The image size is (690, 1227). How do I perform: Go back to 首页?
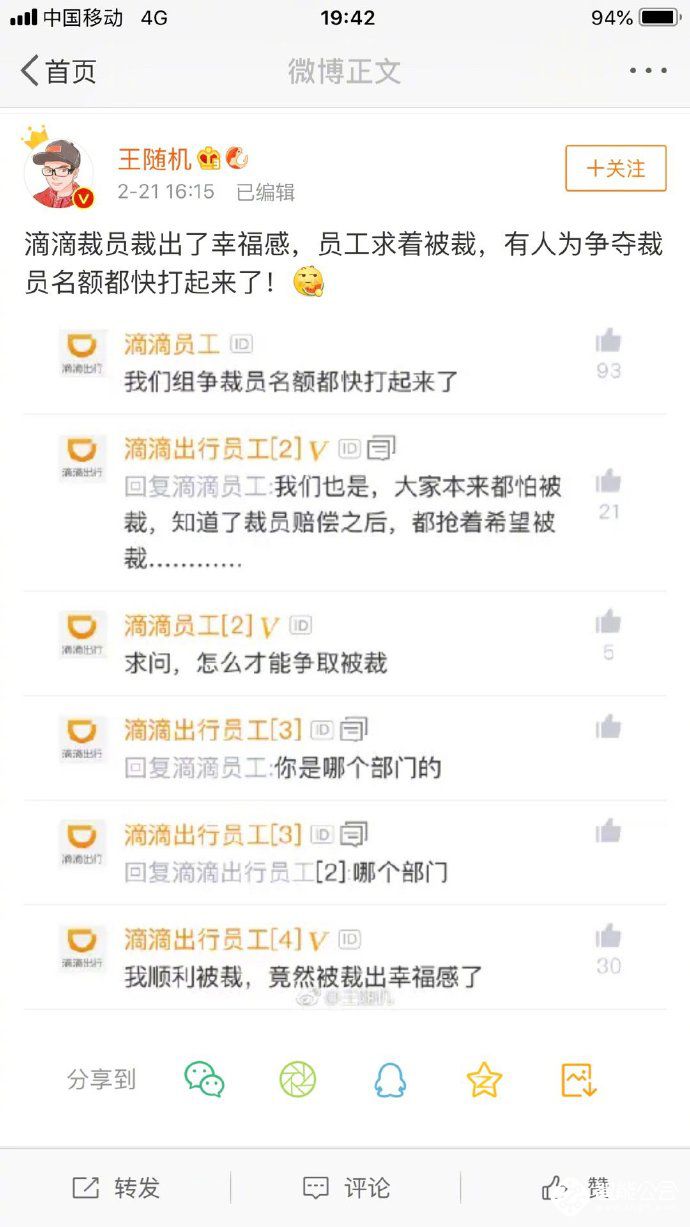tap(58, 72)
